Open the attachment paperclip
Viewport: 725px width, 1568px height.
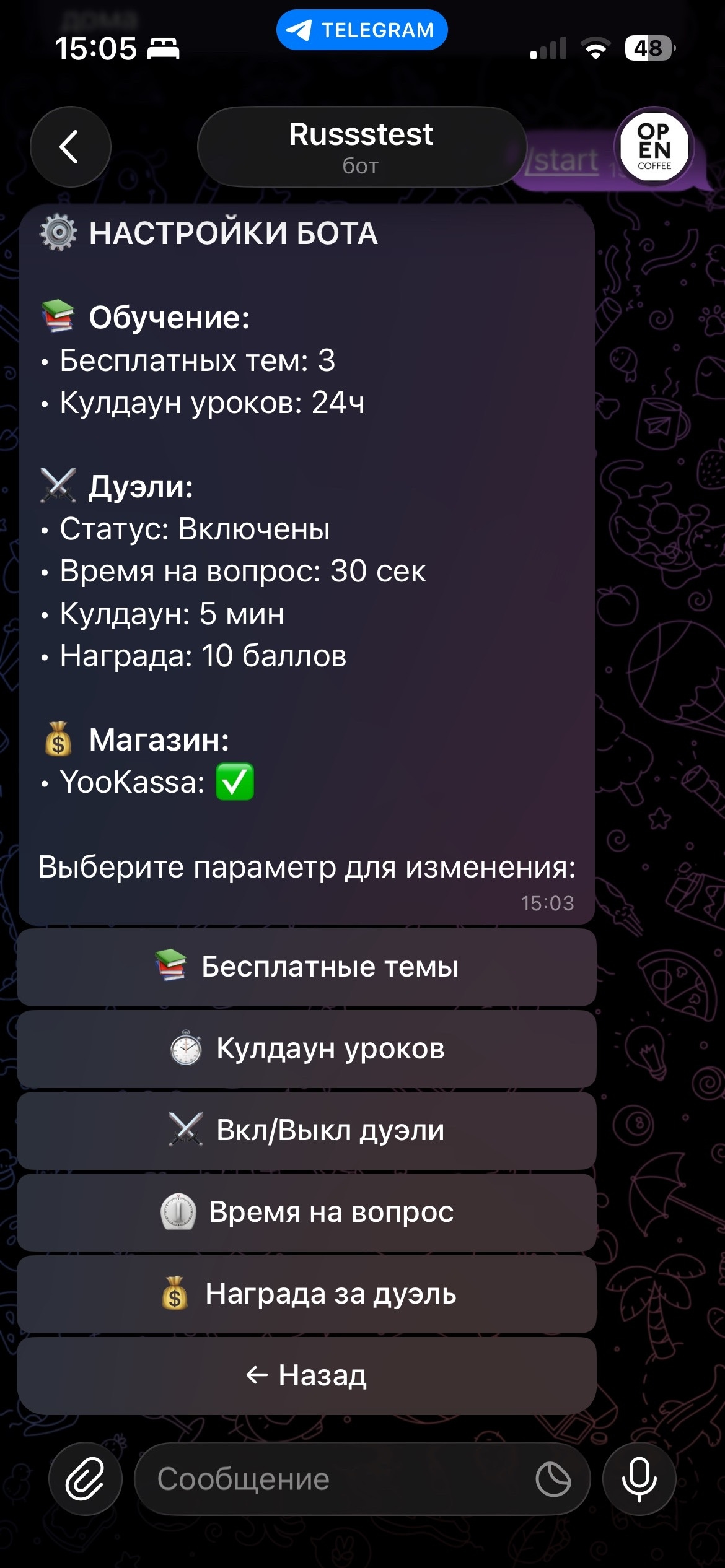point(85,1479)
